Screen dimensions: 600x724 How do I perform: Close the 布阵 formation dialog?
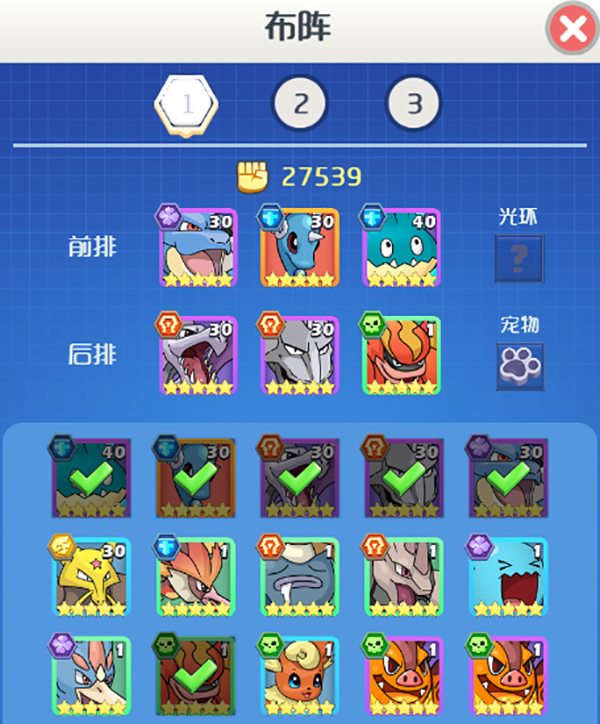pos(572,29)
